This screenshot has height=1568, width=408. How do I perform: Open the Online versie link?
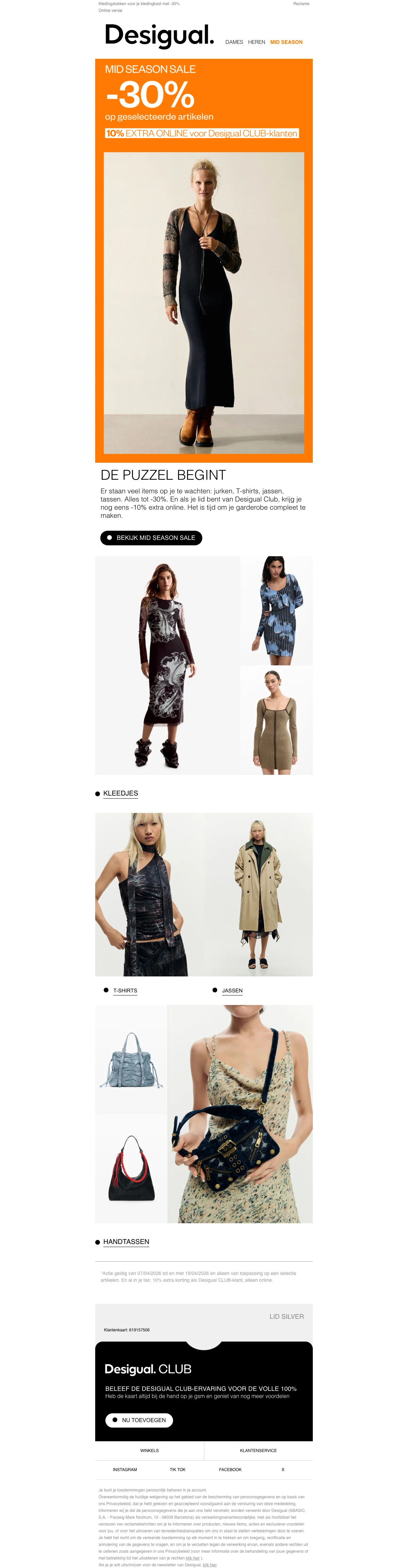coord(110,10)
